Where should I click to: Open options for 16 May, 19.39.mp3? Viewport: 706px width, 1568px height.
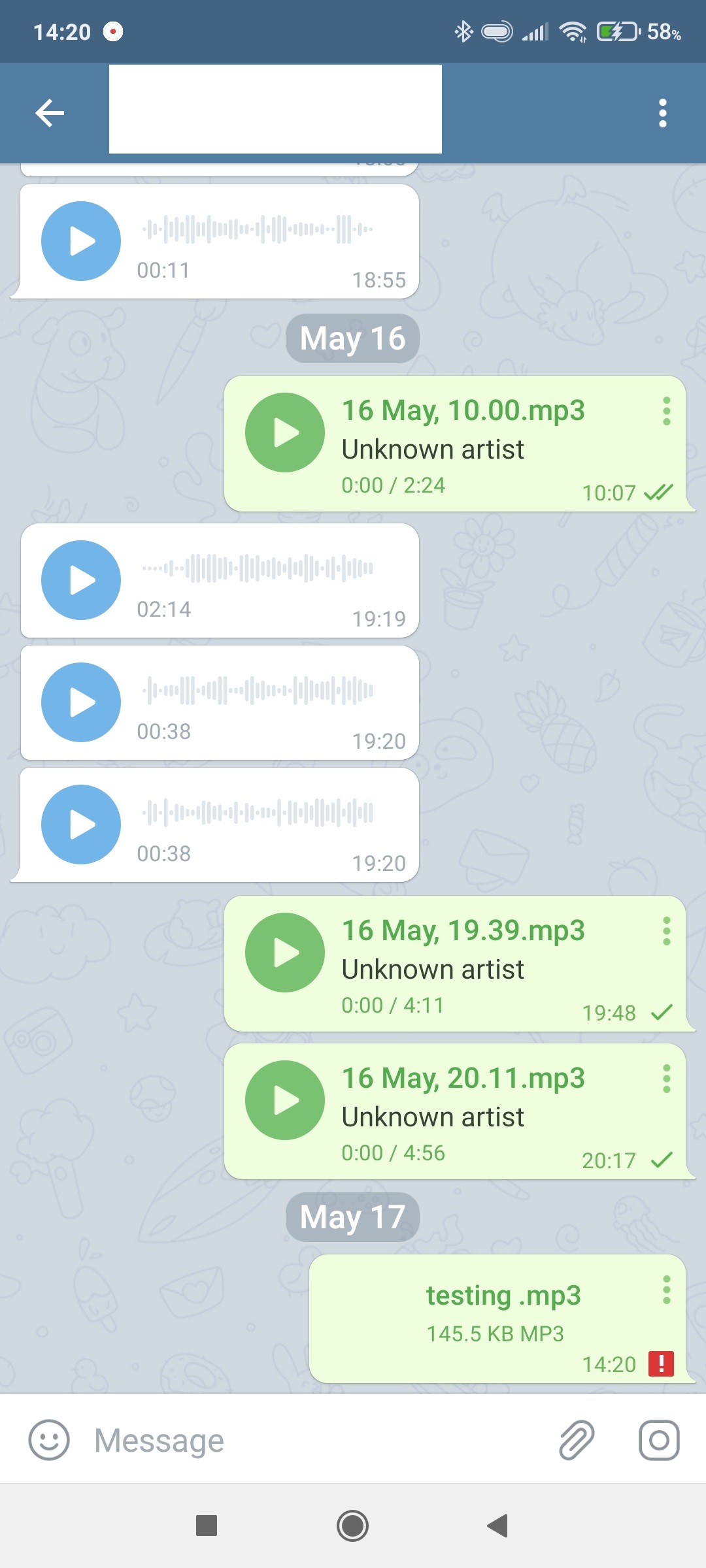click(666, 931)
